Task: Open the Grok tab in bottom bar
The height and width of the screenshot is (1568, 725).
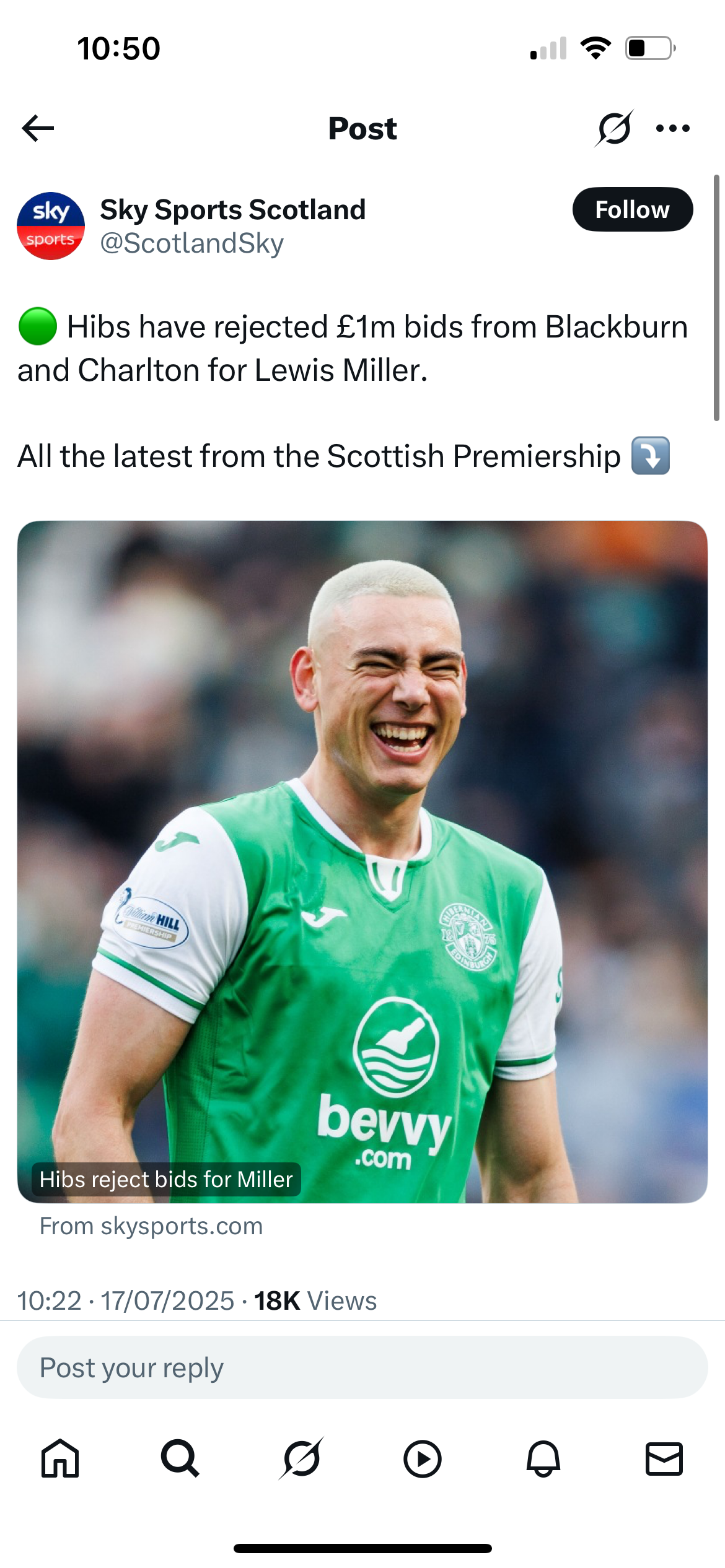Action: [302, 1459]
